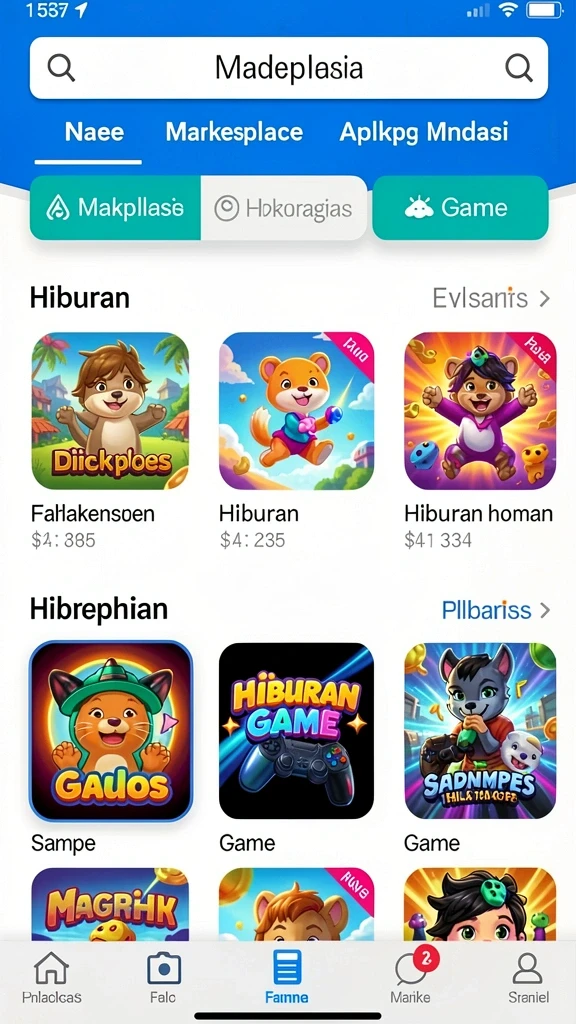This screenshot has width=576, height=1024.
Task: Open the Game category button
Action: pos(460,208)
